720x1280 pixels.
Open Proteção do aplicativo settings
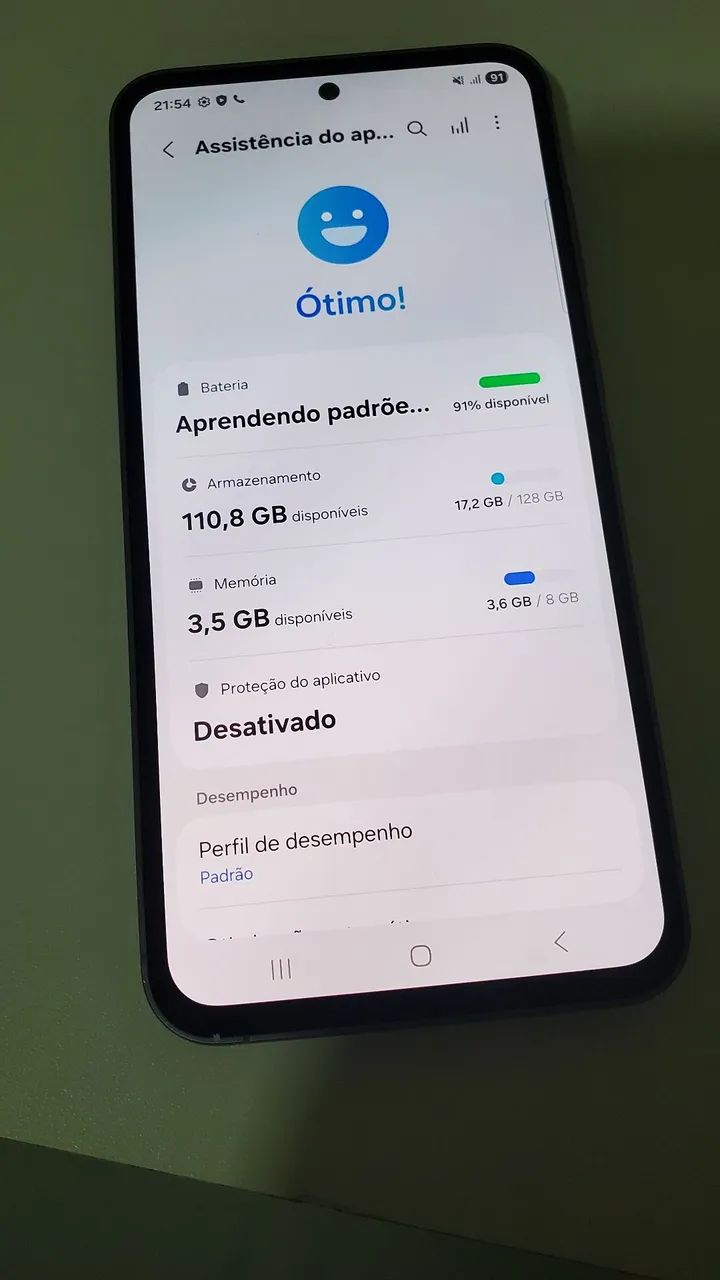390,707
